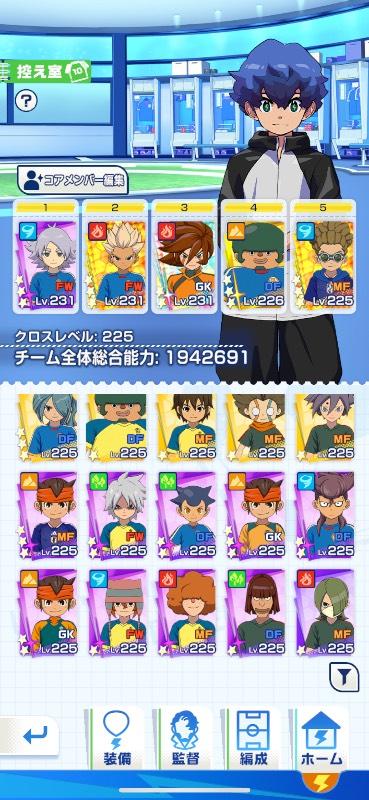Select core member slot 2 FW card
This screenshot has width=369, height=800.
(115, 256)
